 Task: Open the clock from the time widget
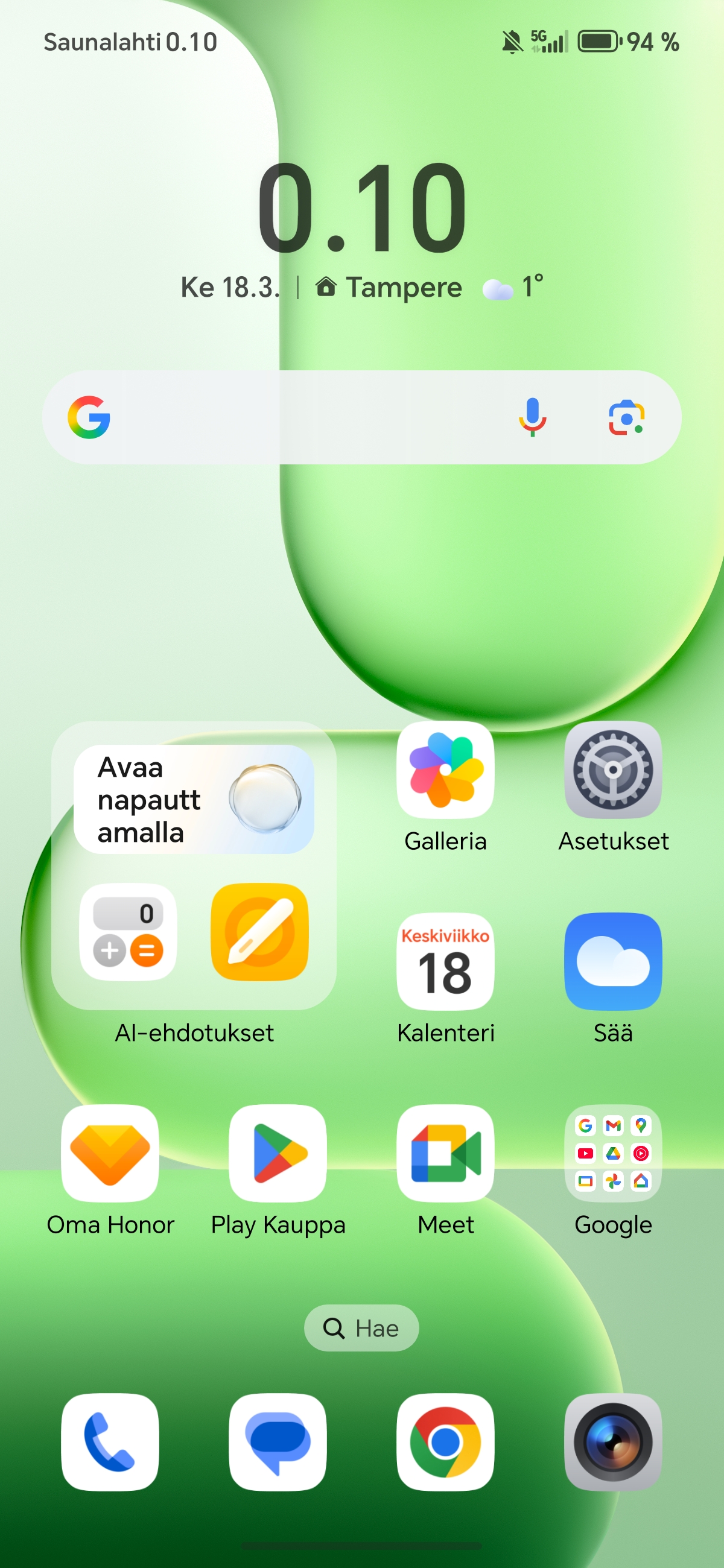(x=361, y=207)
